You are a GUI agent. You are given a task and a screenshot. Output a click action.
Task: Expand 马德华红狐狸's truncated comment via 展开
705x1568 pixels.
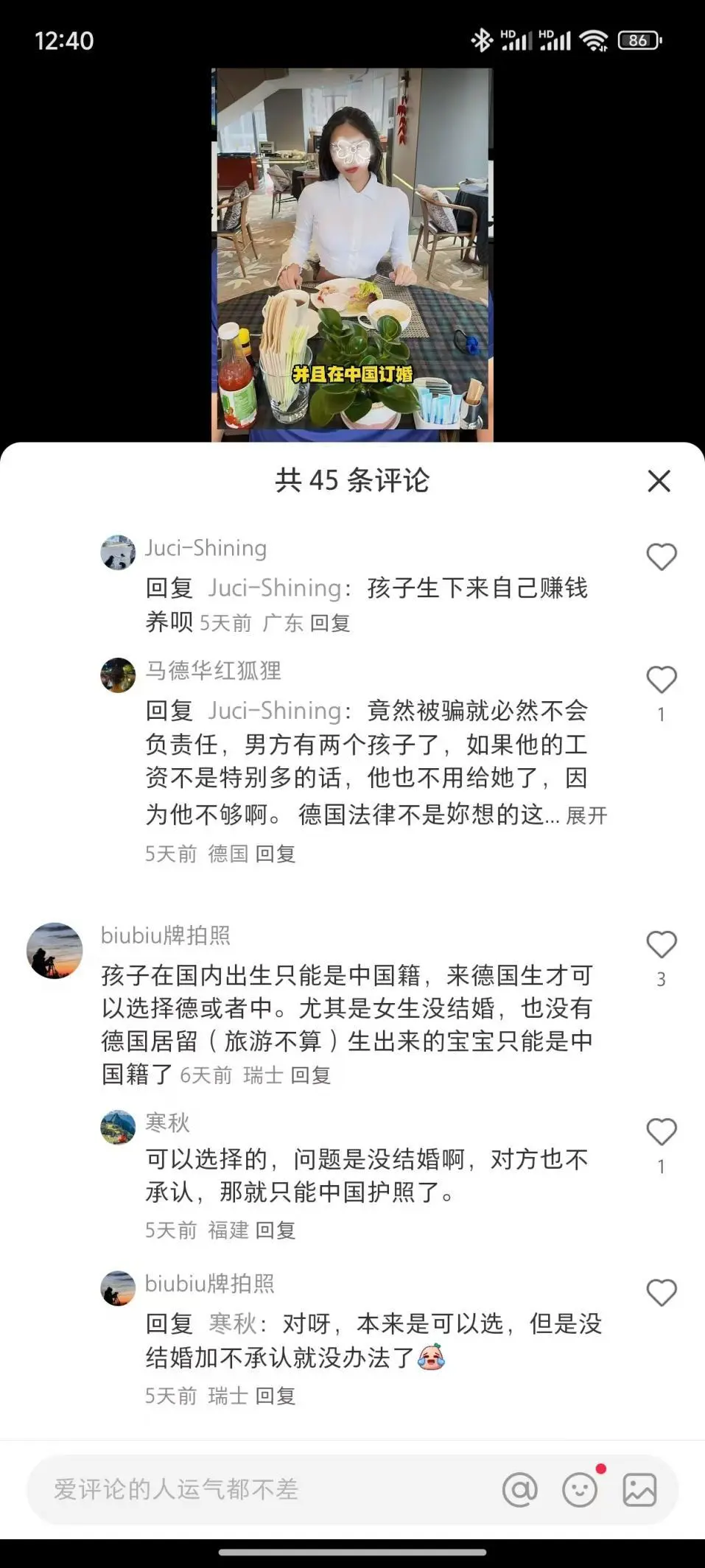(586, 815)
